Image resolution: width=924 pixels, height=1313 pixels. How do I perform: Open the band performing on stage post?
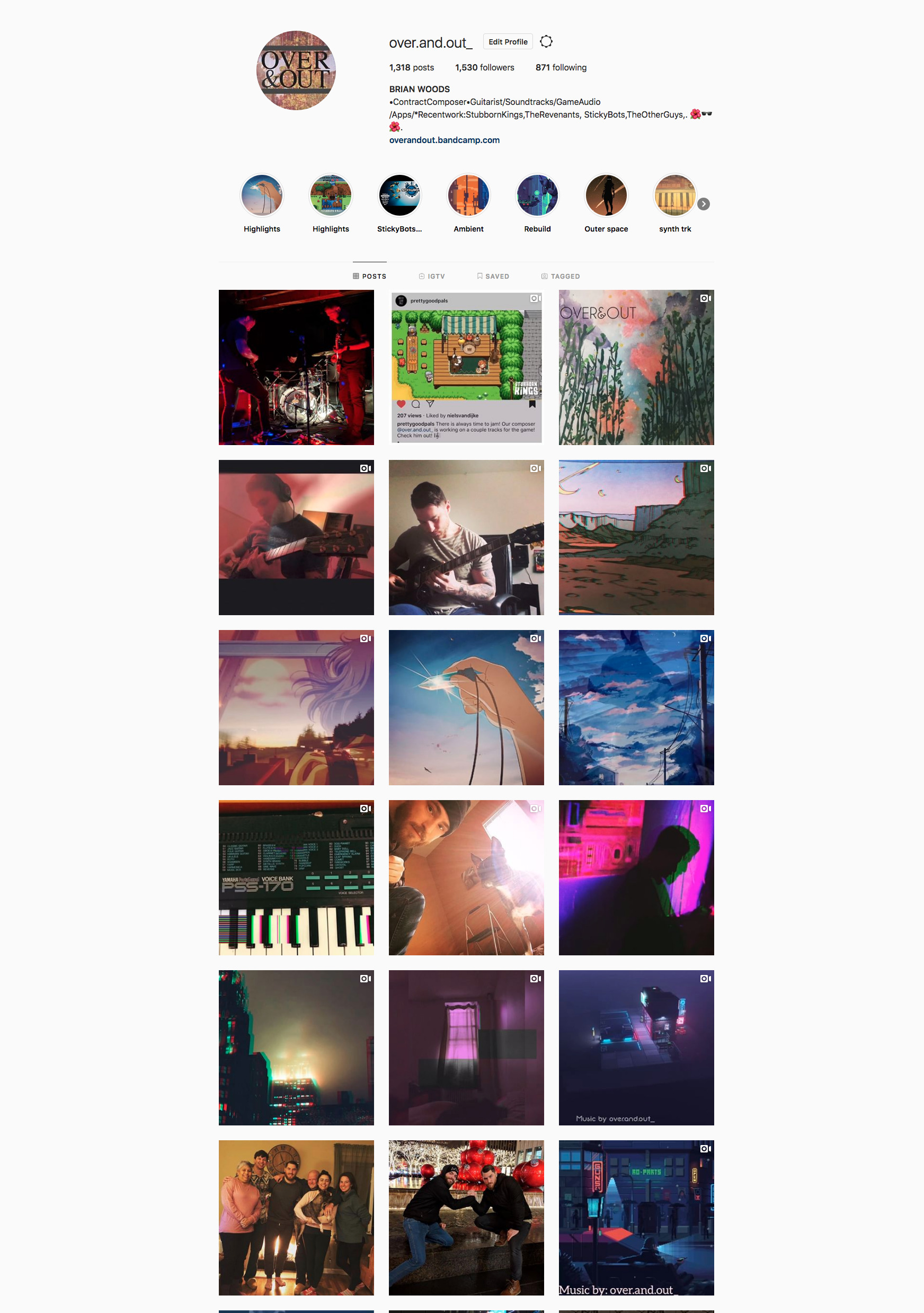click(296, 367)
